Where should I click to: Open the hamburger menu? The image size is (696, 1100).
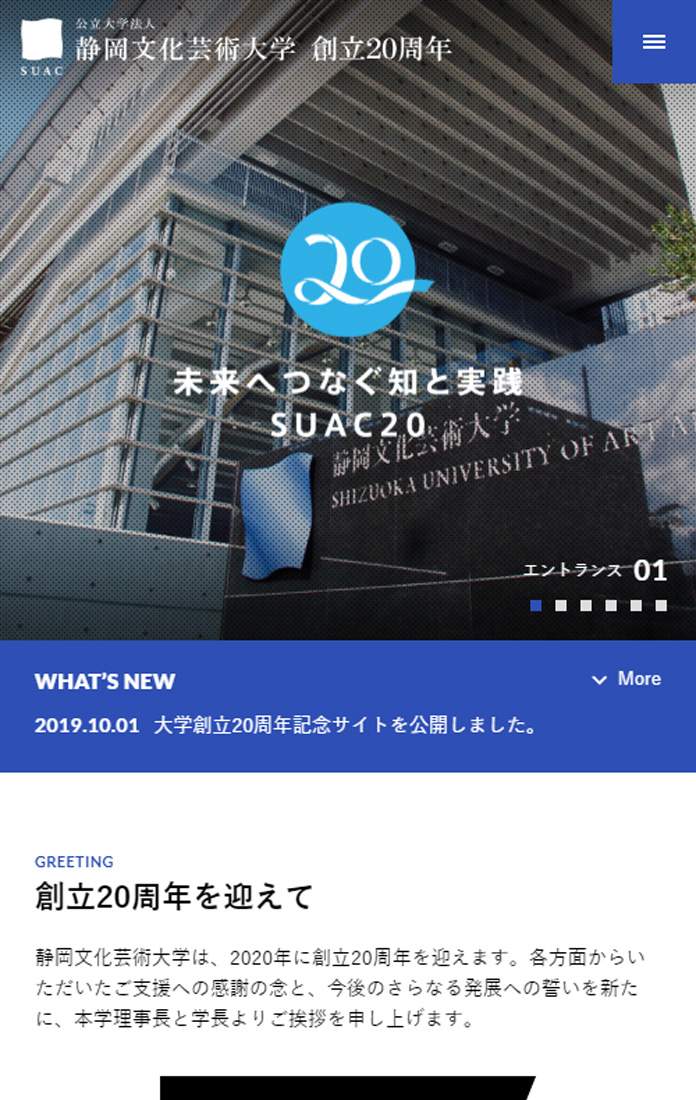coord(654,41)
